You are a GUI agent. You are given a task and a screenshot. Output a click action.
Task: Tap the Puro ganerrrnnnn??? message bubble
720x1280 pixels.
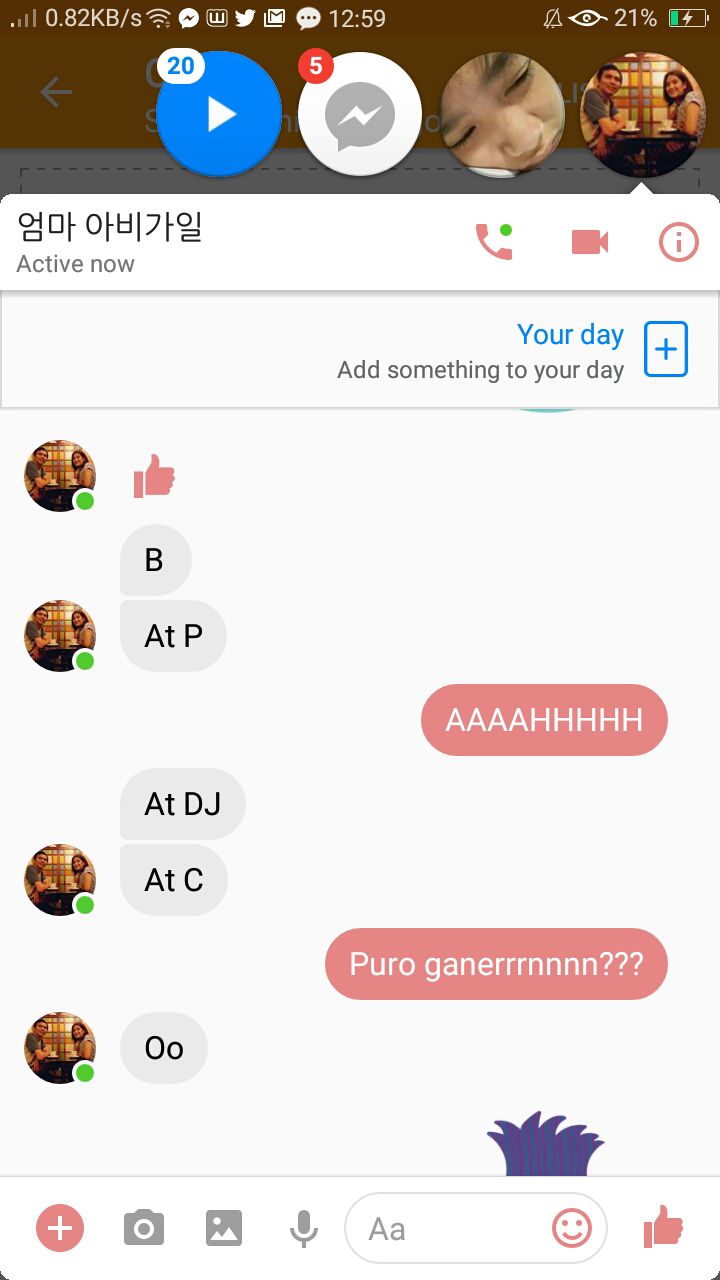tap(496, 964)
